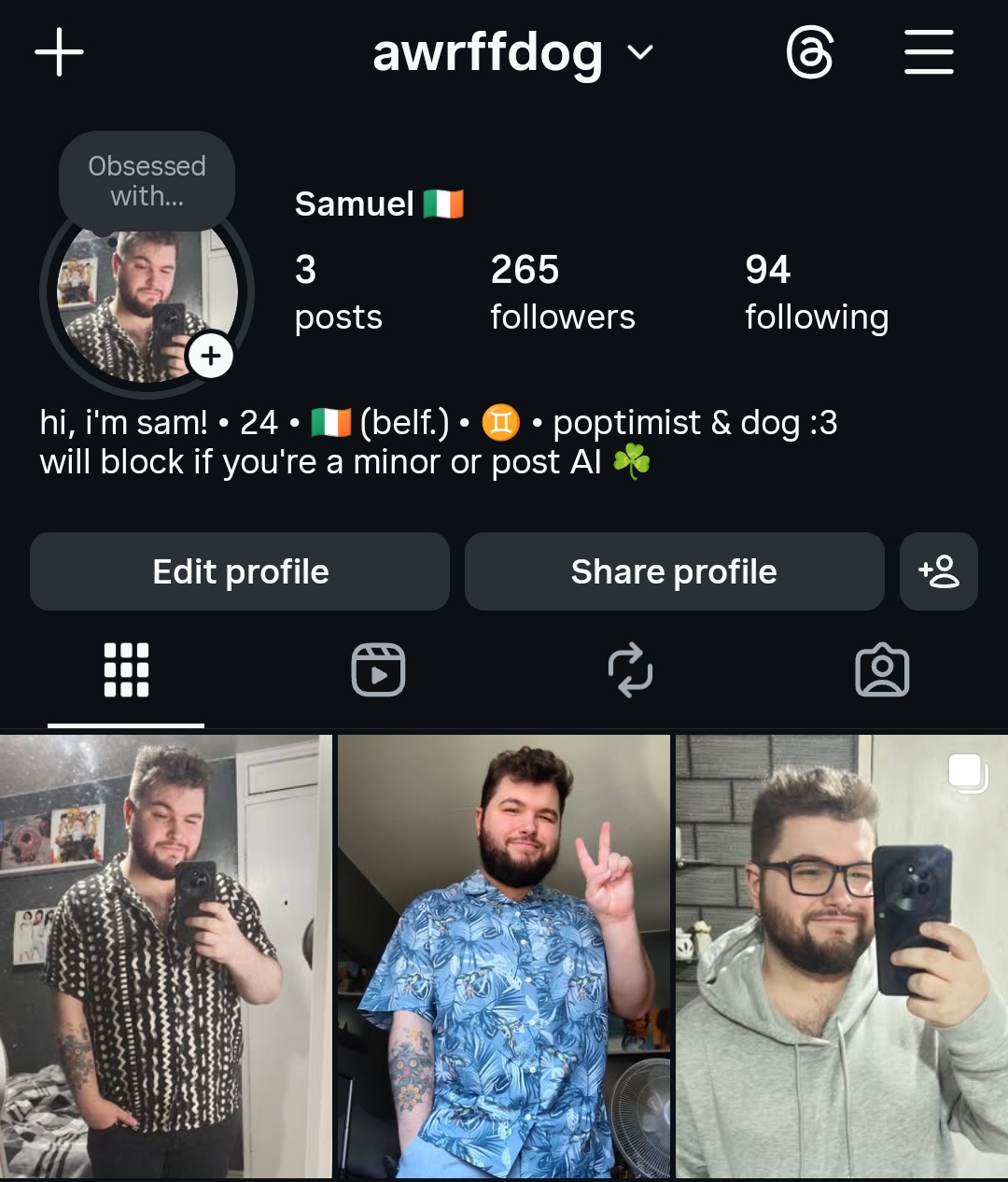View the 94 following list
The width and height of the screenshot is (1008, 1182).
coord(816,292)
